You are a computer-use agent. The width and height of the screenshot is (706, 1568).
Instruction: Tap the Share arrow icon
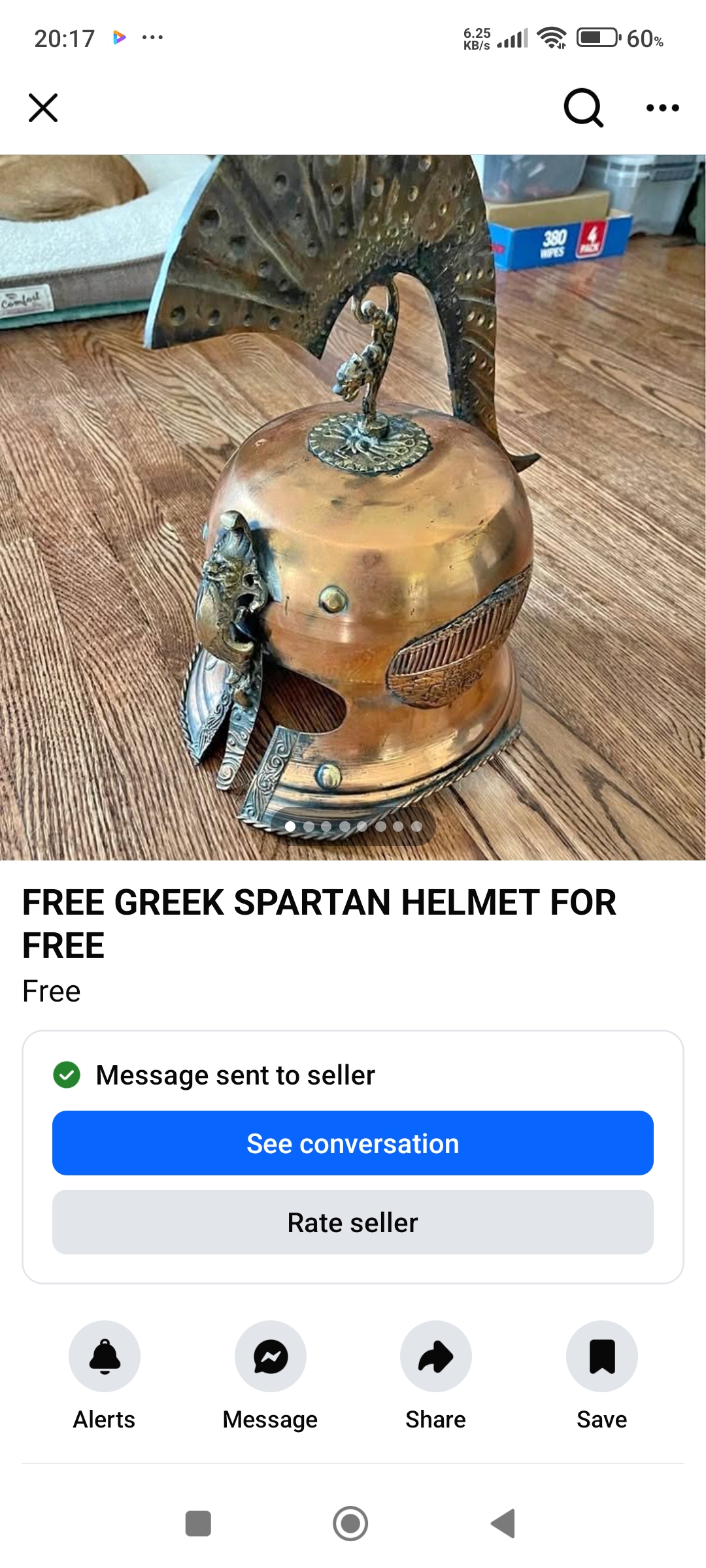click(435, 1356)
